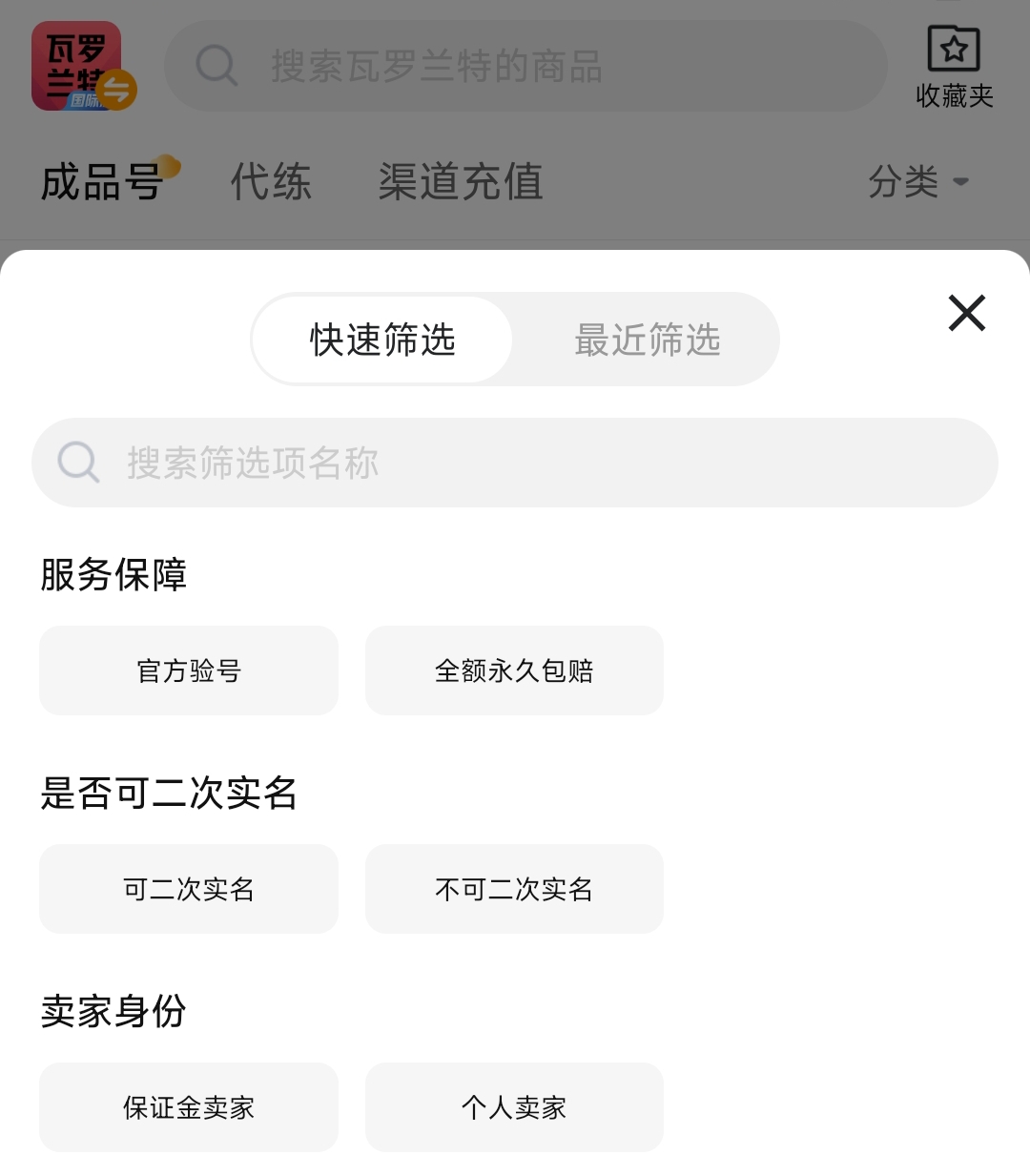Open the 代练 section

coord(271,181)
